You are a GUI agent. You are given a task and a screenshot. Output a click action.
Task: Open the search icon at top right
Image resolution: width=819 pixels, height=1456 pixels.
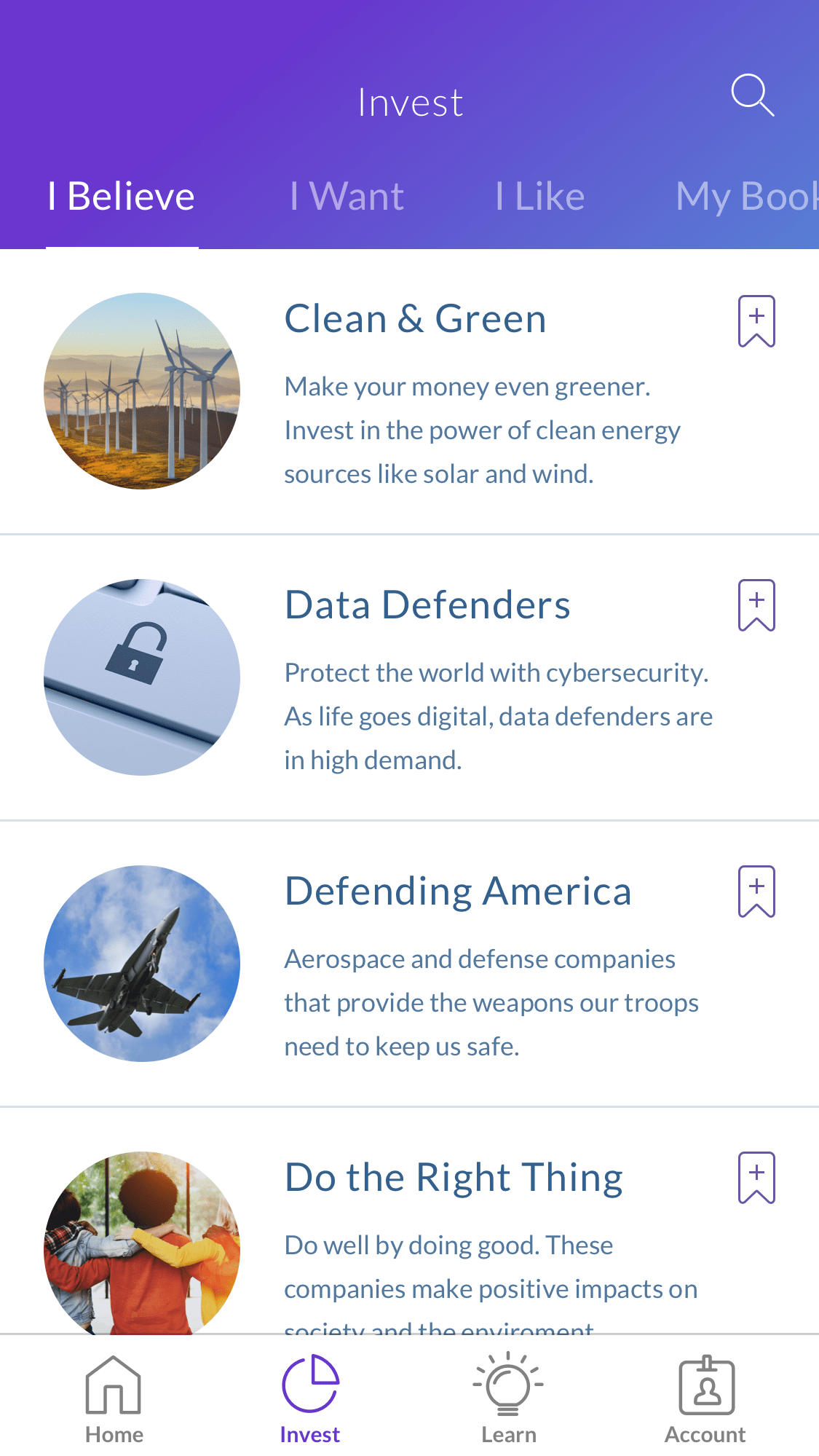coord(751,95)
